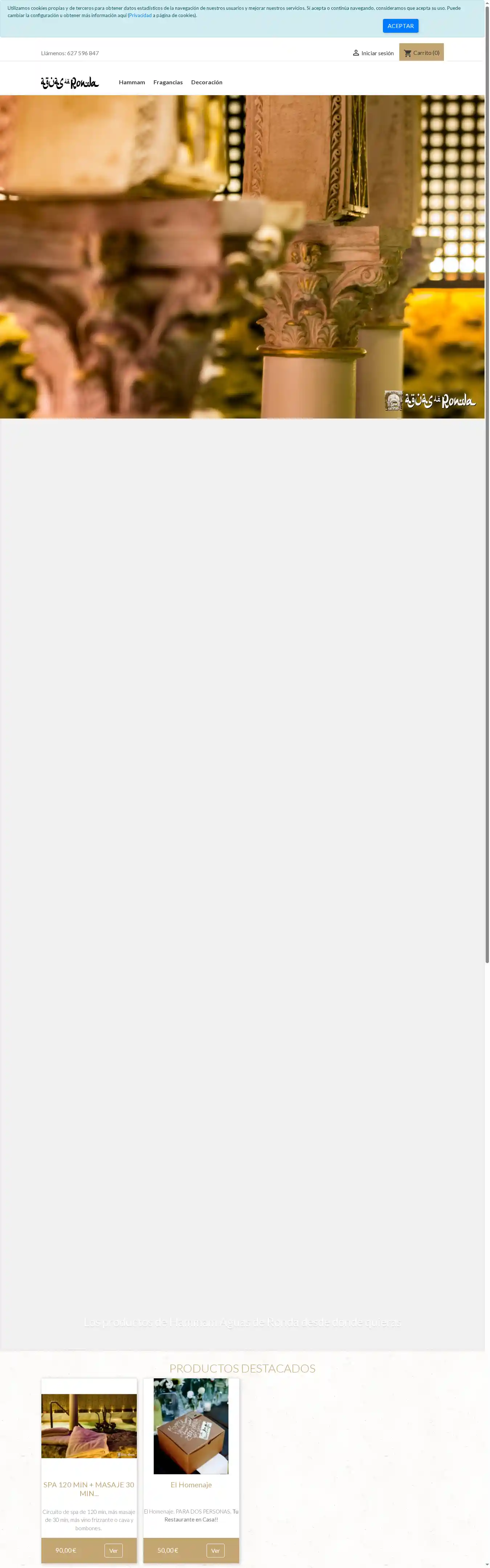Open the SPA 120 MIN product image
The height and width of the screenshot is (1568, 490).
point(89,1426)
